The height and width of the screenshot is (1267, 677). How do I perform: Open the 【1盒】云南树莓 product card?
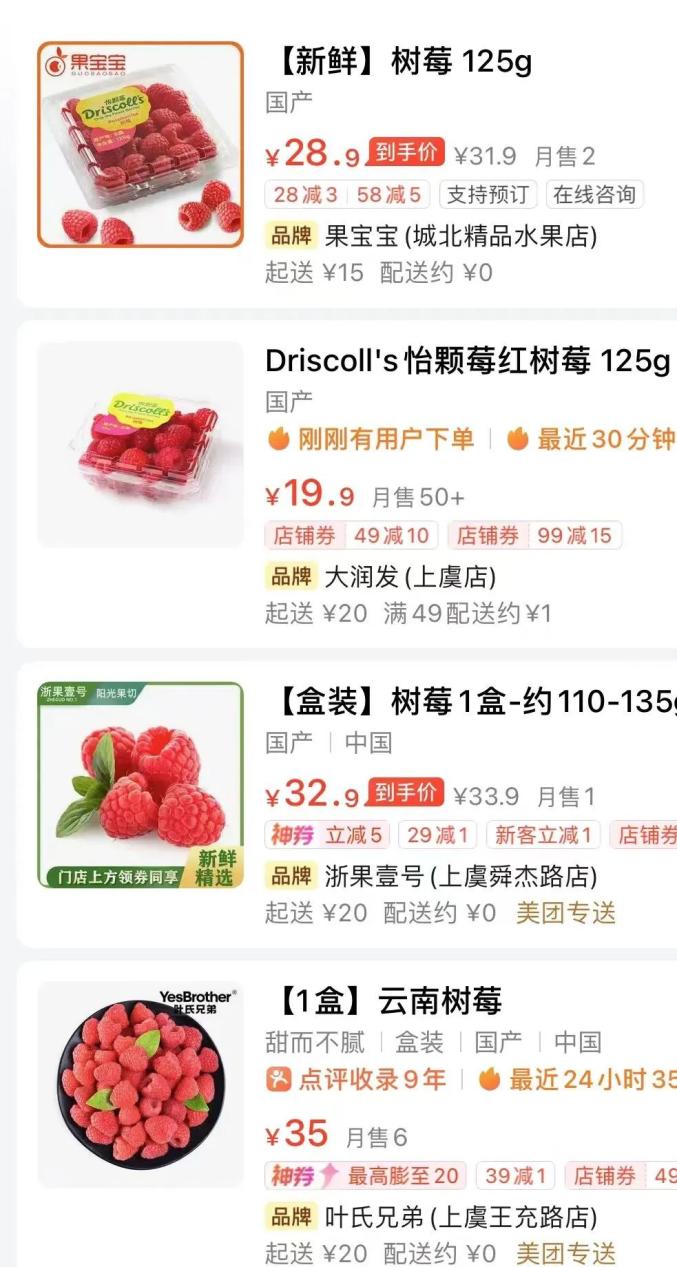pos(385,1000)
